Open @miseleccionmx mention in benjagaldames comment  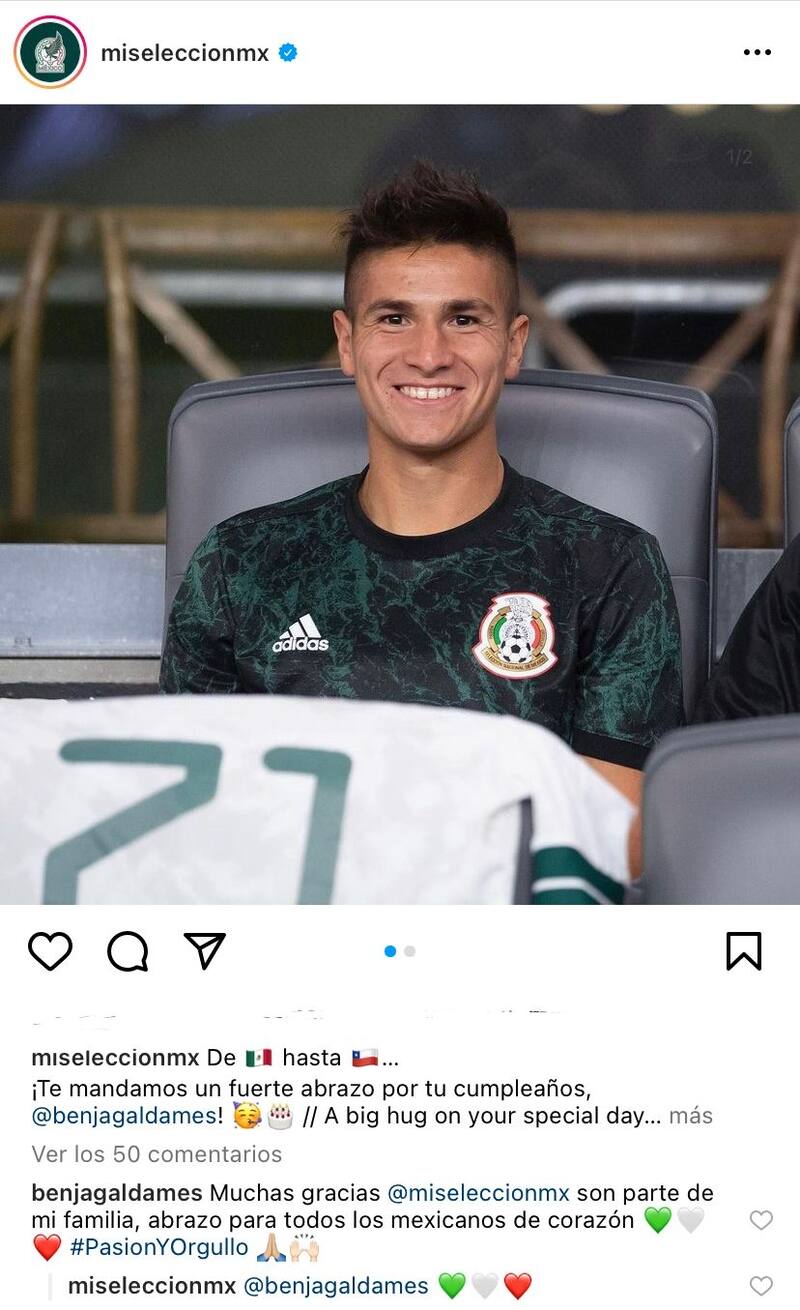478,1193
